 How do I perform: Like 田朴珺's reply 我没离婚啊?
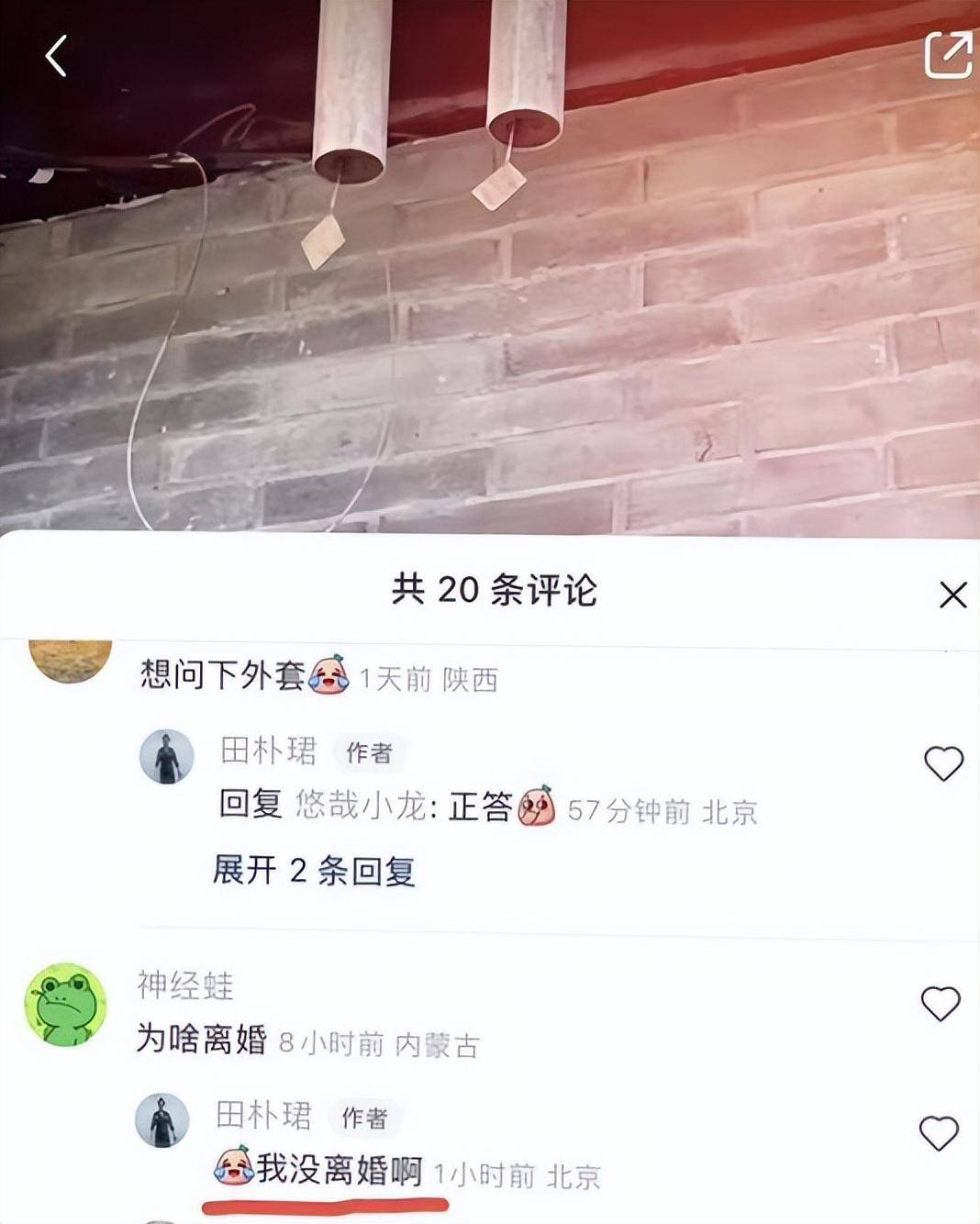coord(939,1134)
